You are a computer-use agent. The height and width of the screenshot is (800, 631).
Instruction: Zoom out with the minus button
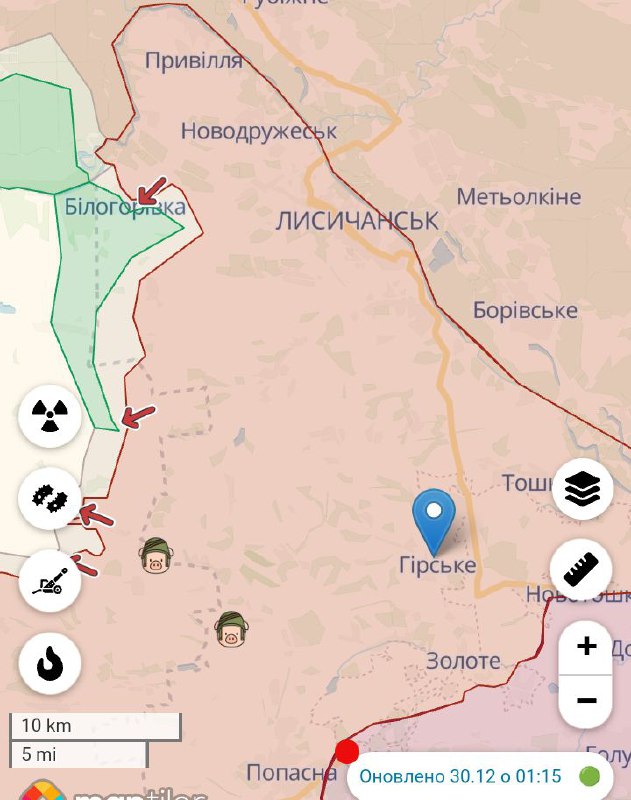[x=586, y=700]
